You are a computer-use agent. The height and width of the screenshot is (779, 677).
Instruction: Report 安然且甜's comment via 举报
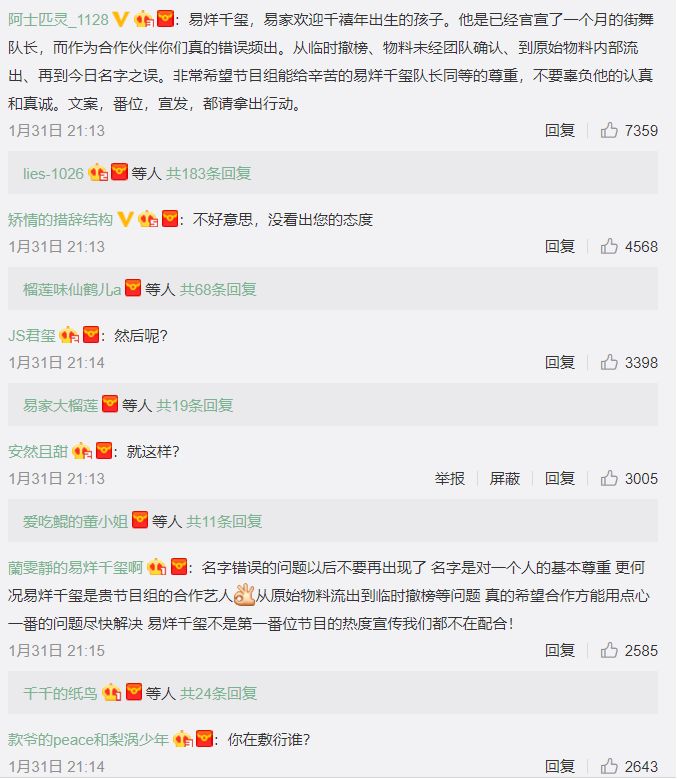point(450,479)
